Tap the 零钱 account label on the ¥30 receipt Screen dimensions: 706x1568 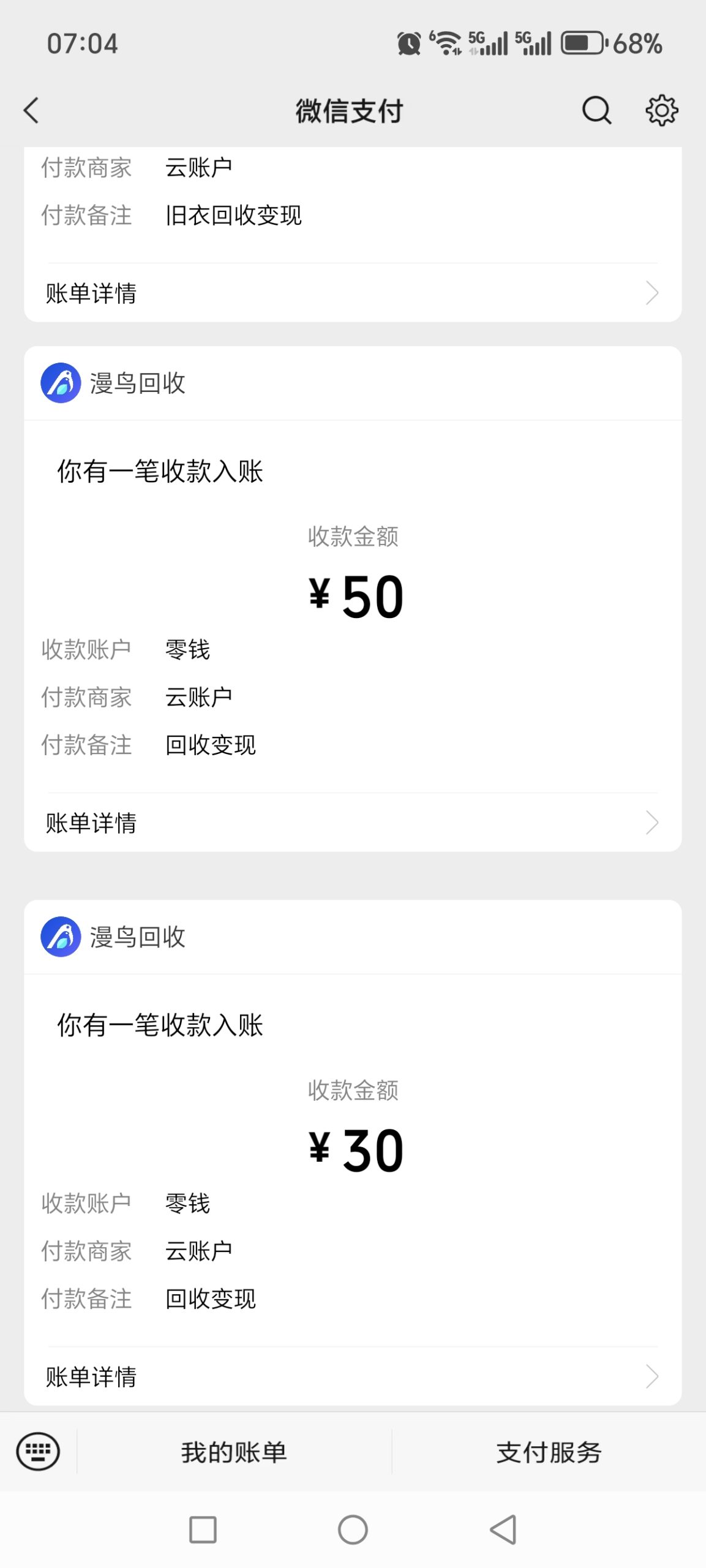click(188, 1202)
